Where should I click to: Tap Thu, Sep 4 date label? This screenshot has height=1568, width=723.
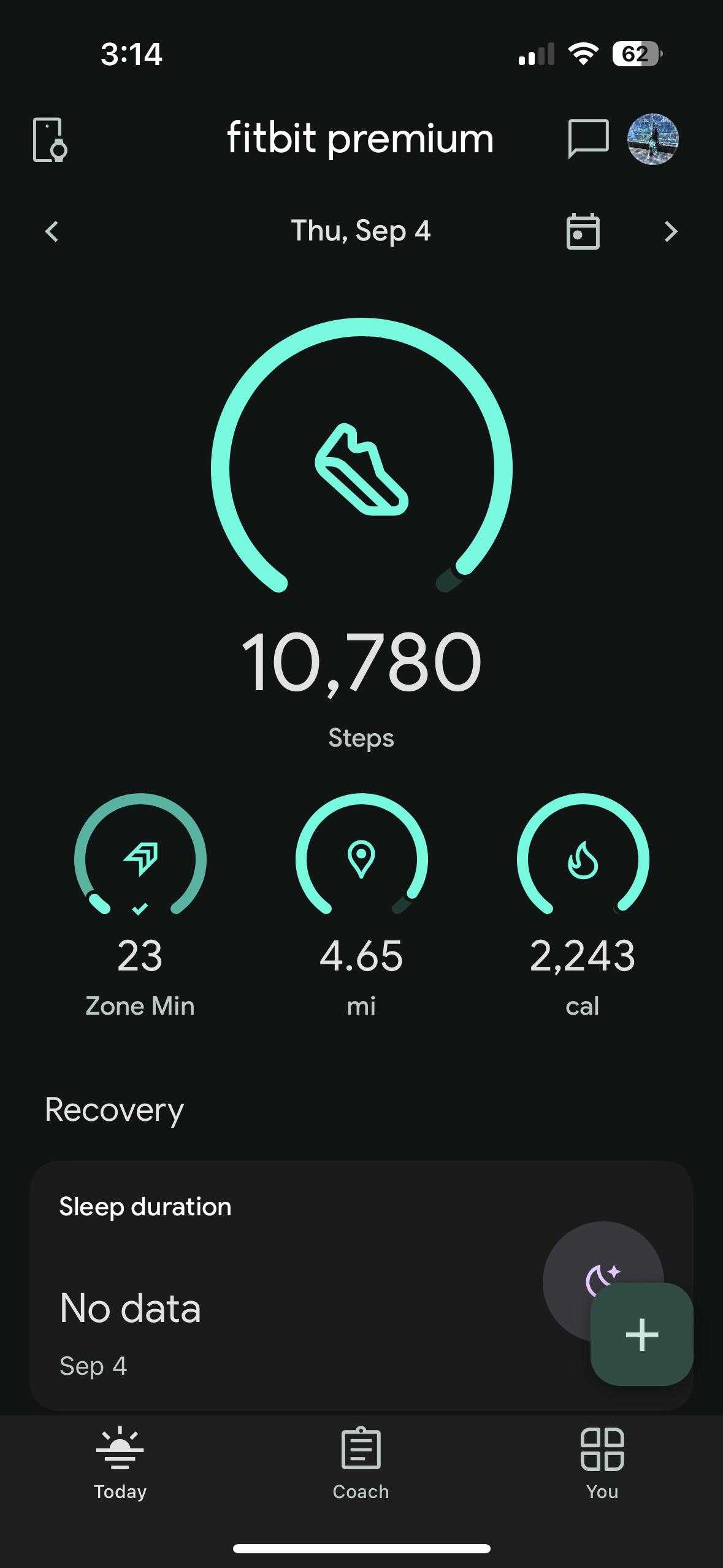coord(361,231)
